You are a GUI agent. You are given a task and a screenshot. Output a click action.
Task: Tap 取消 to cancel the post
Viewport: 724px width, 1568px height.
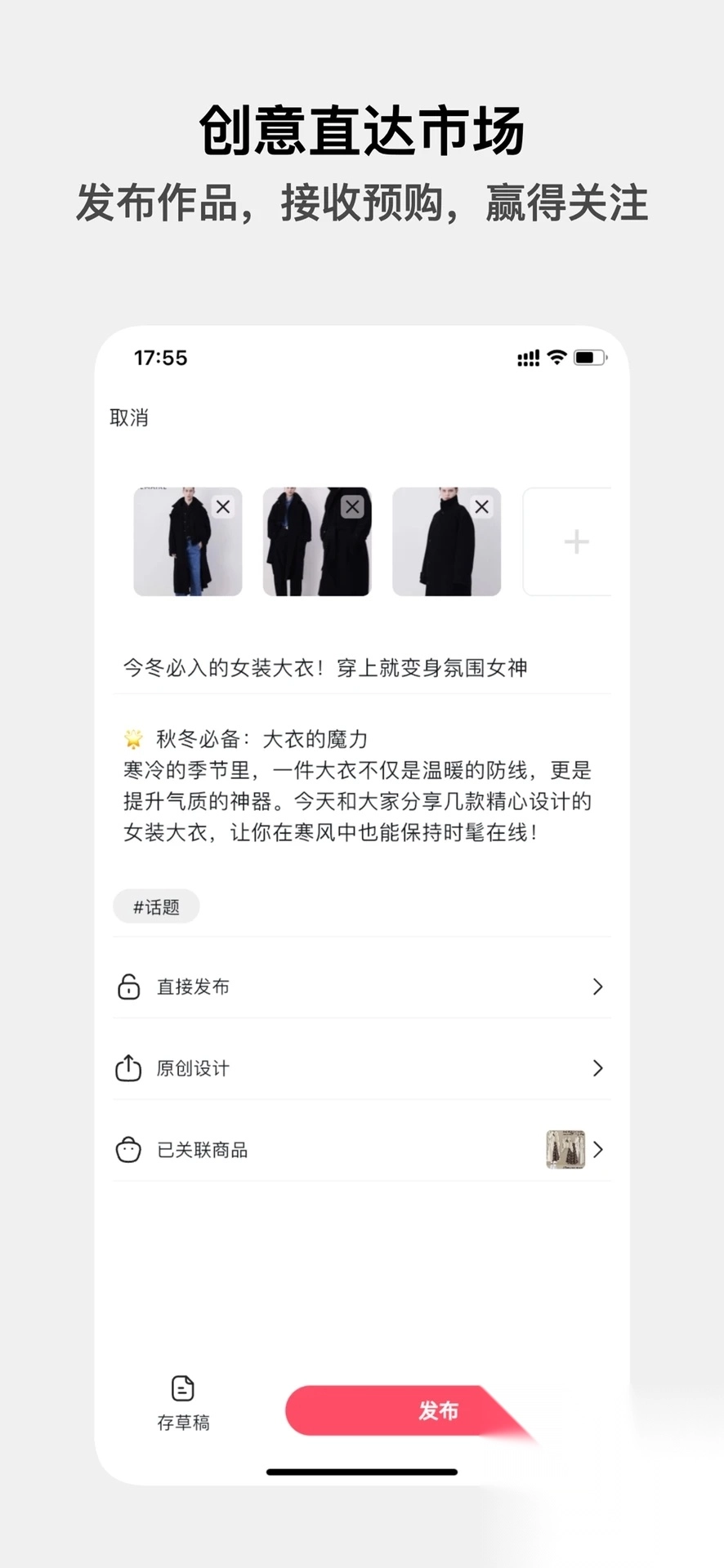128,417
